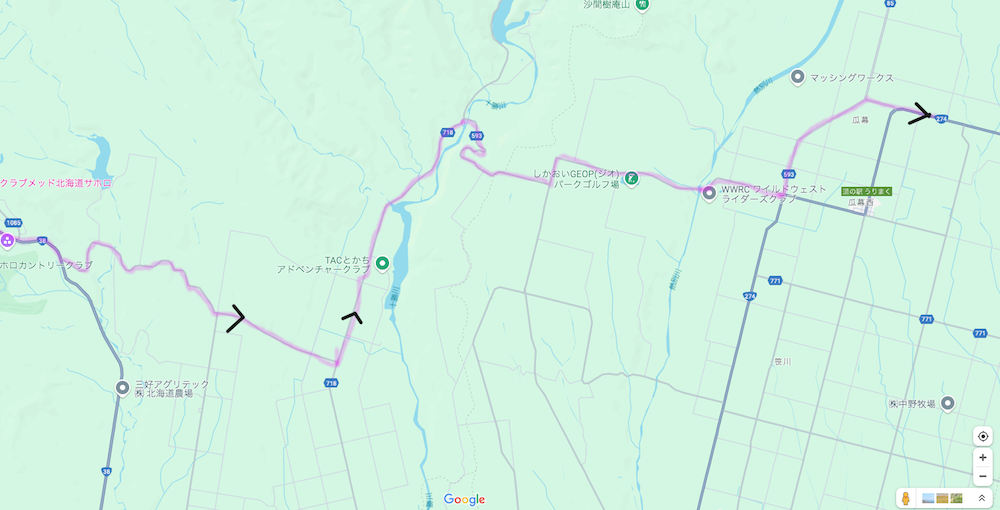
Task: Open the ㈱中野牧場 place pin
Action: pyautogui.click(x=947, y=403)
